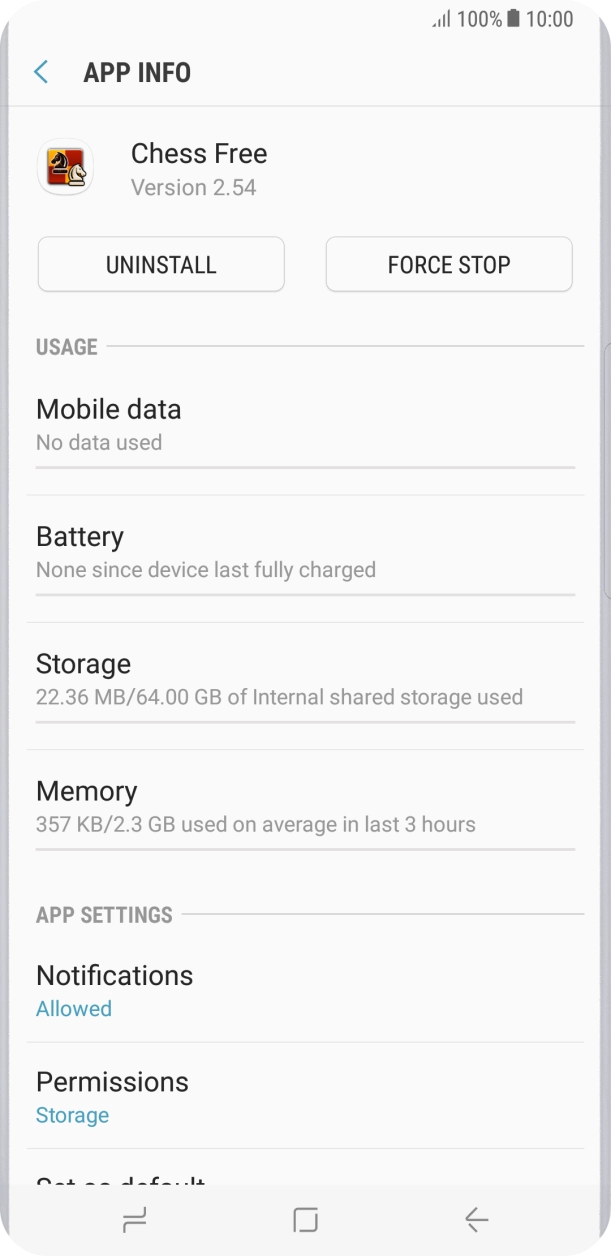The height and width of the screenshot is (1256, 611).
Task: Tap the recent apps button
Action: tap(134, 1219)
